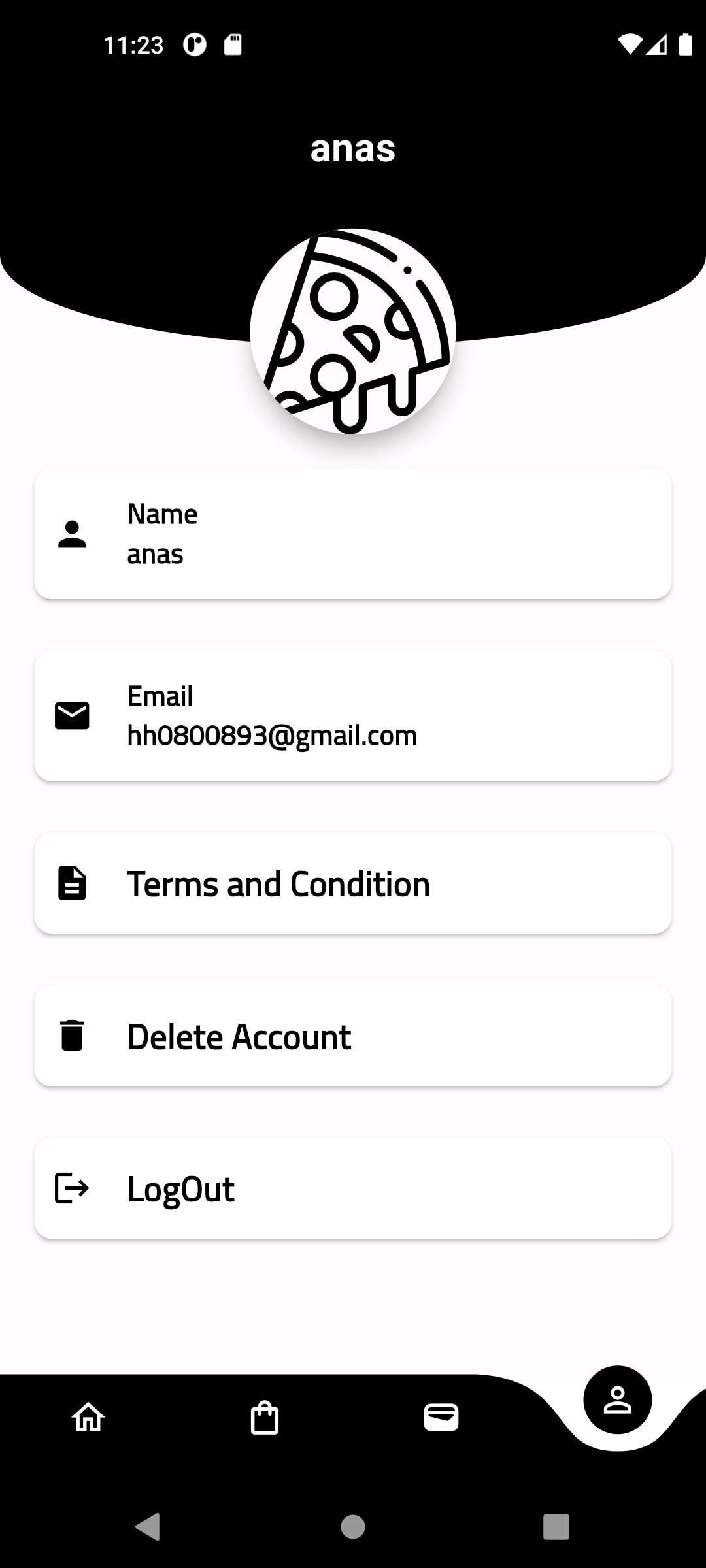Viewport: 706px width, 1568px height.
Task: Go back using system back button
Action: point(148,1527)
